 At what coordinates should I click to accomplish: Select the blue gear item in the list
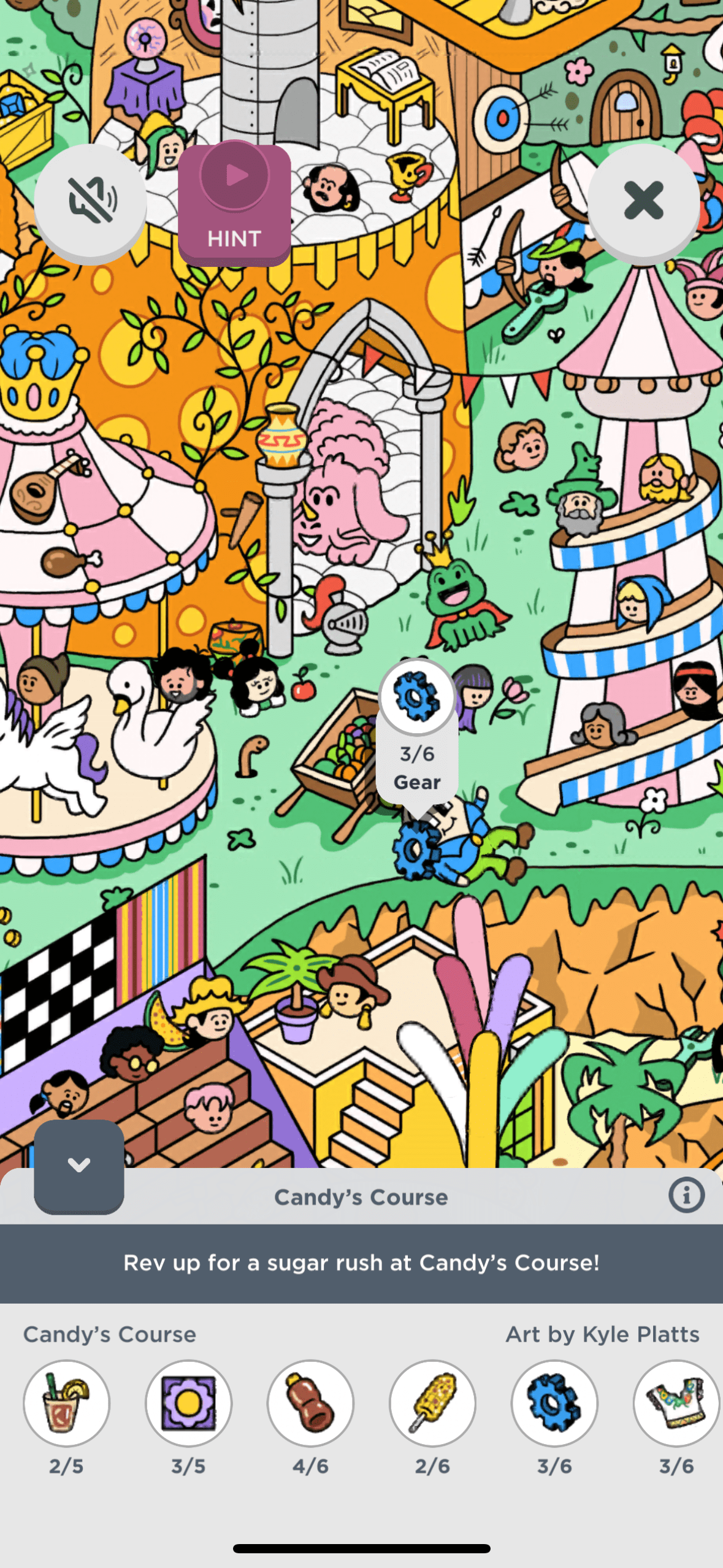point(554,1403)
